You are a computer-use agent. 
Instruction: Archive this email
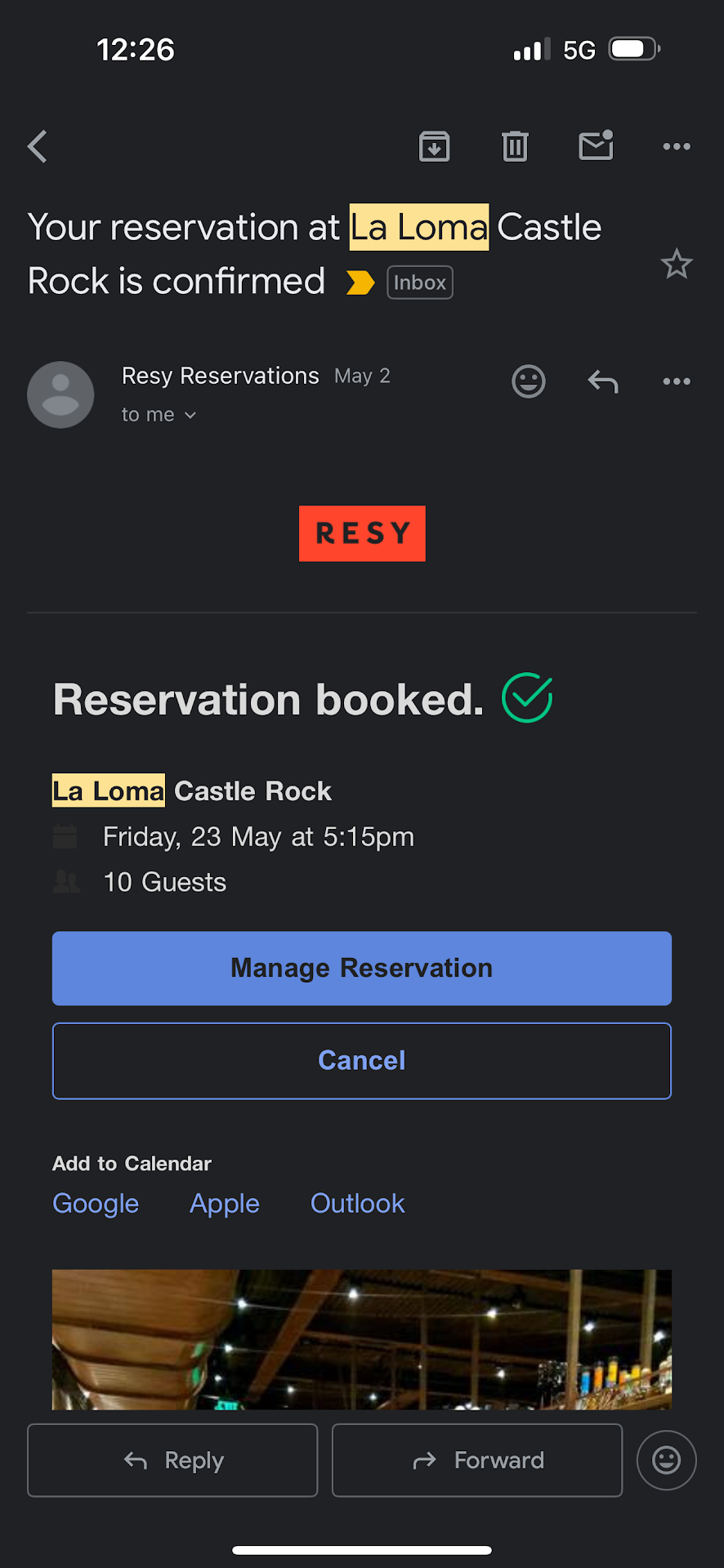[x=434, y=147]
